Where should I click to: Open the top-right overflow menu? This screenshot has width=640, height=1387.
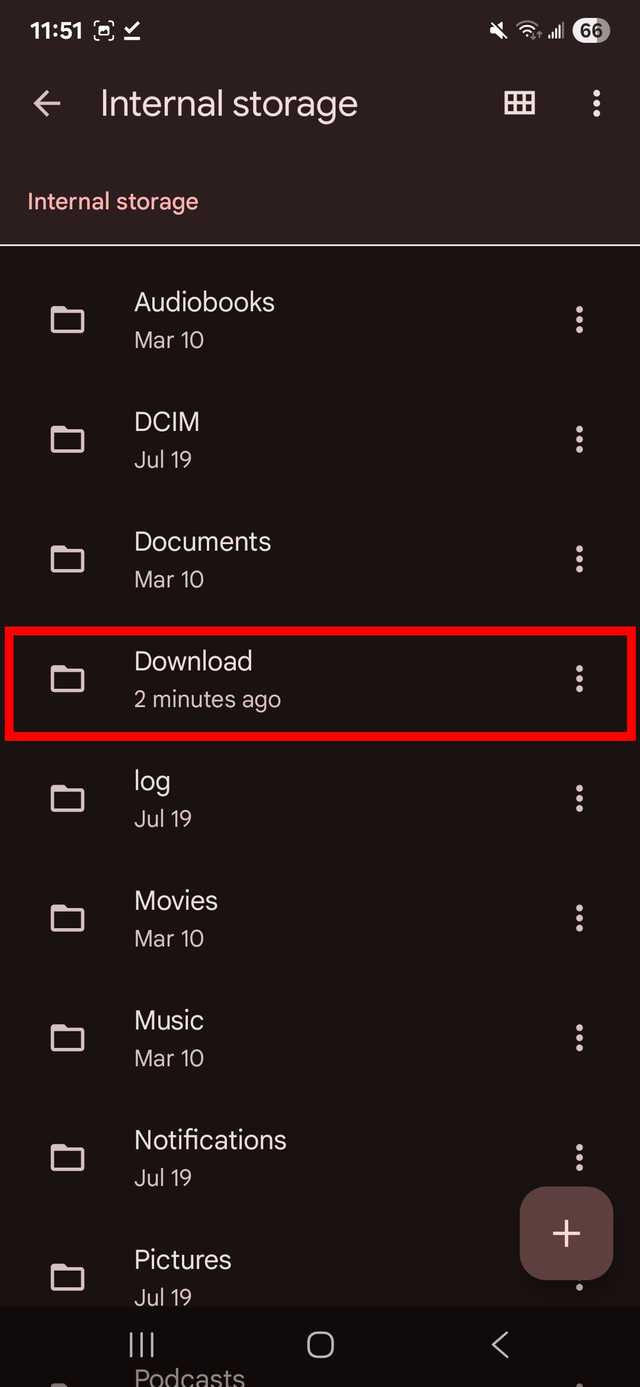coord(596,103)
